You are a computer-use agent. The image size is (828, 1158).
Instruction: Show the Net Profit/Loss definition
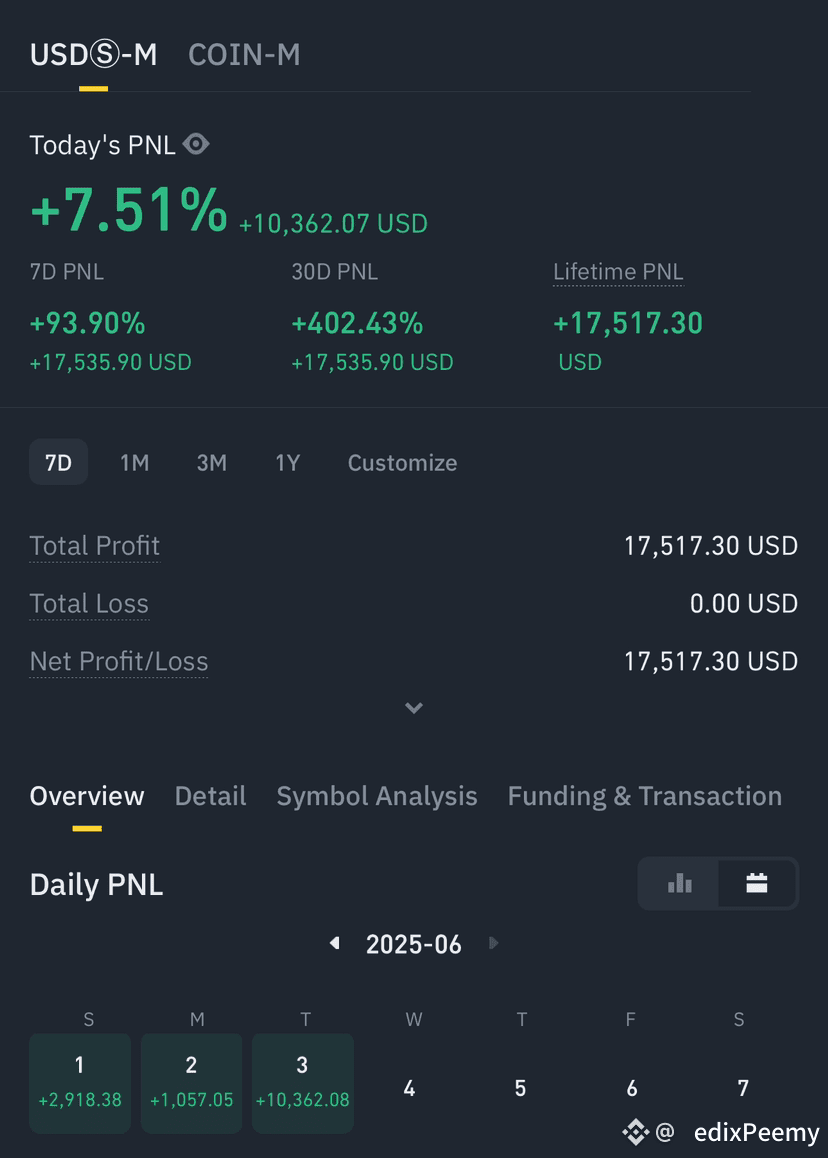click(119, 661)
